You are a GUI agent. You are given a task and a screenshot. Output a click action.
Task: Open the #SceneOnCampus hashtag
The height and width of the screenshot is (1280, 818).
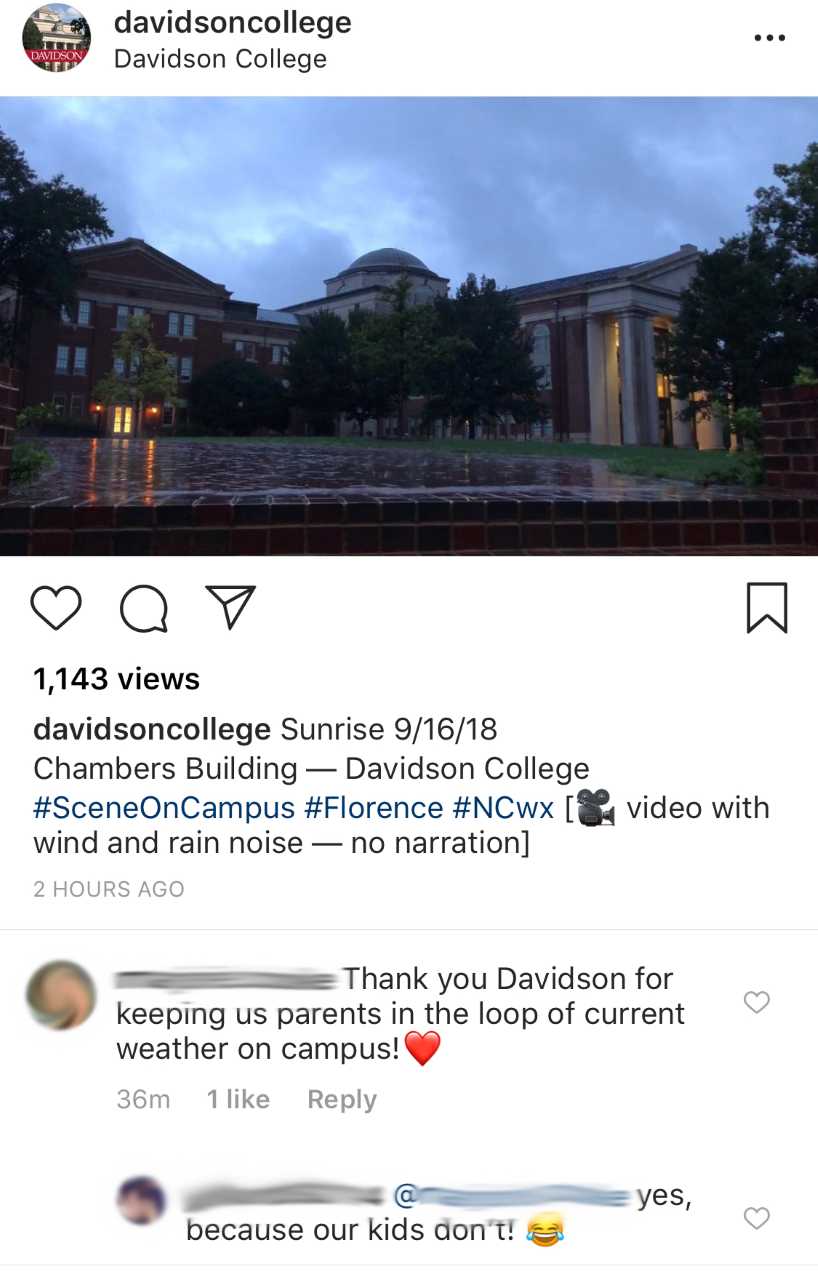(164, 808)
